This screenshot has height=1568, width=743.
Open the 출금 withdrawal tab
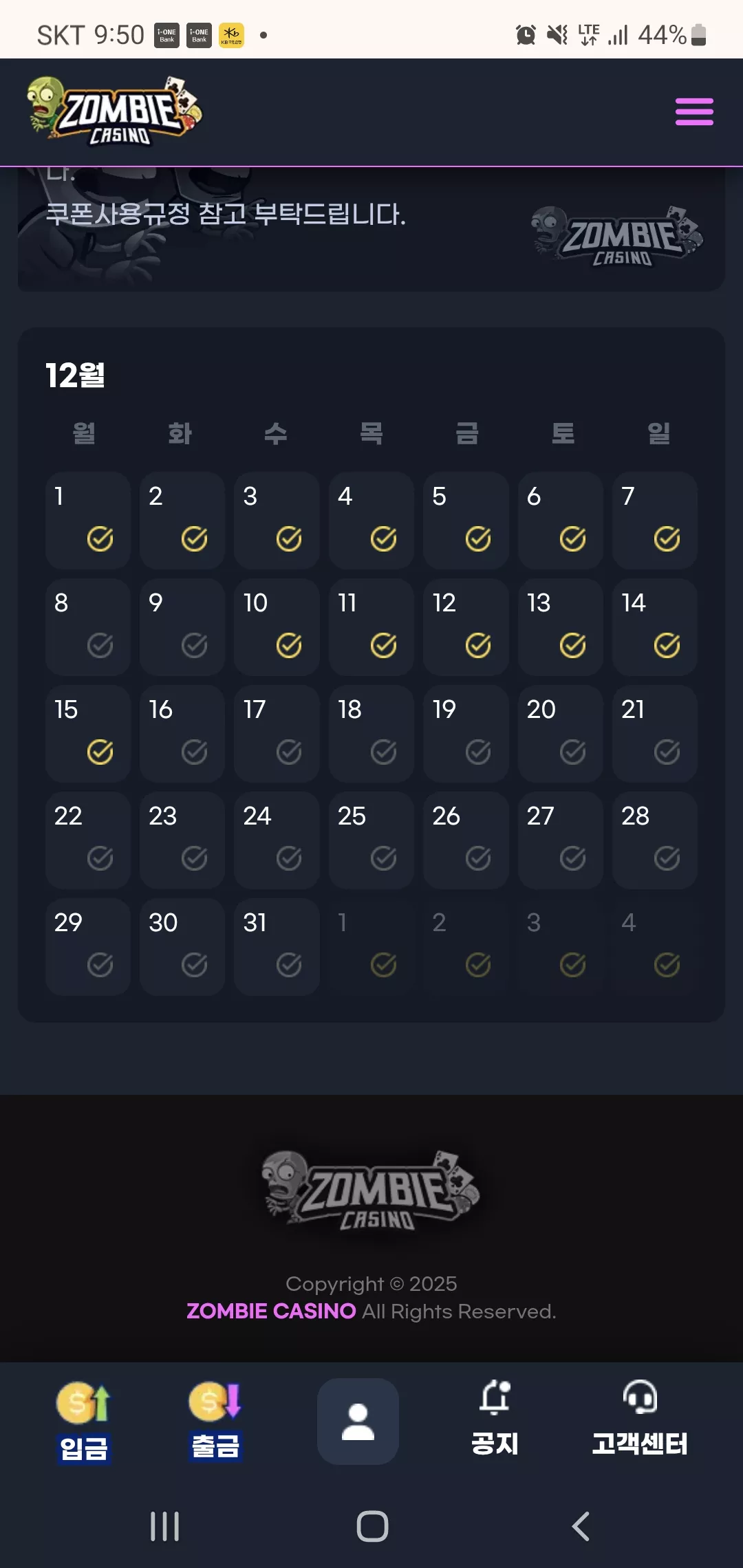[215, 1422]
